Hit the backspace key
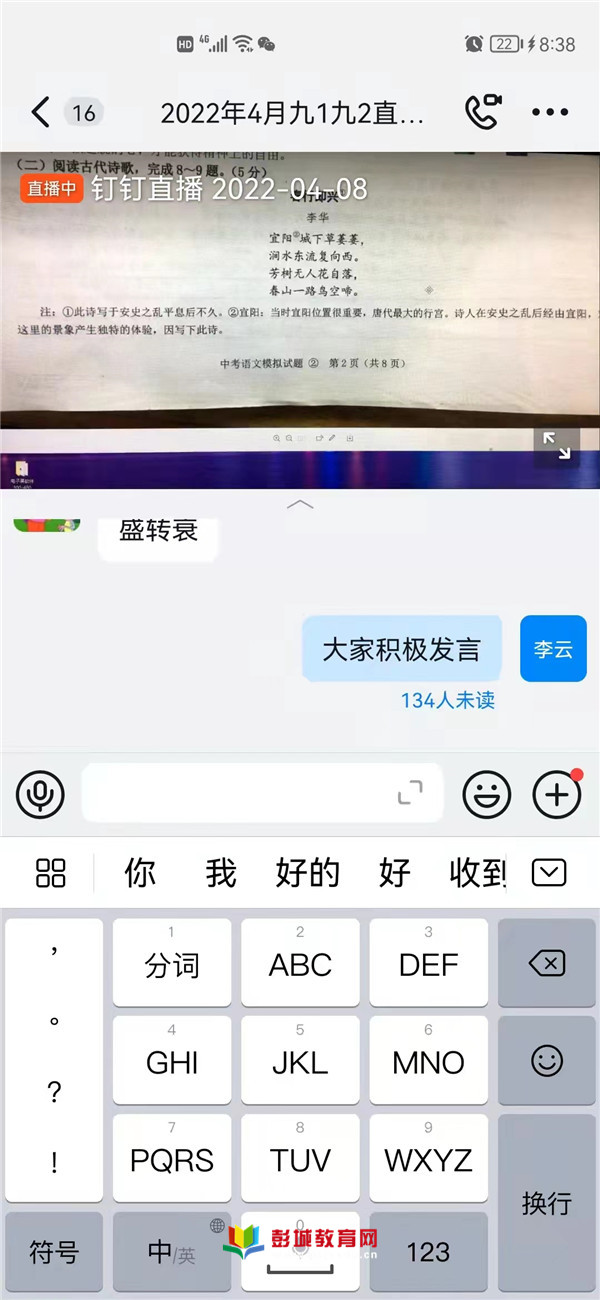 tap(547, 964)
